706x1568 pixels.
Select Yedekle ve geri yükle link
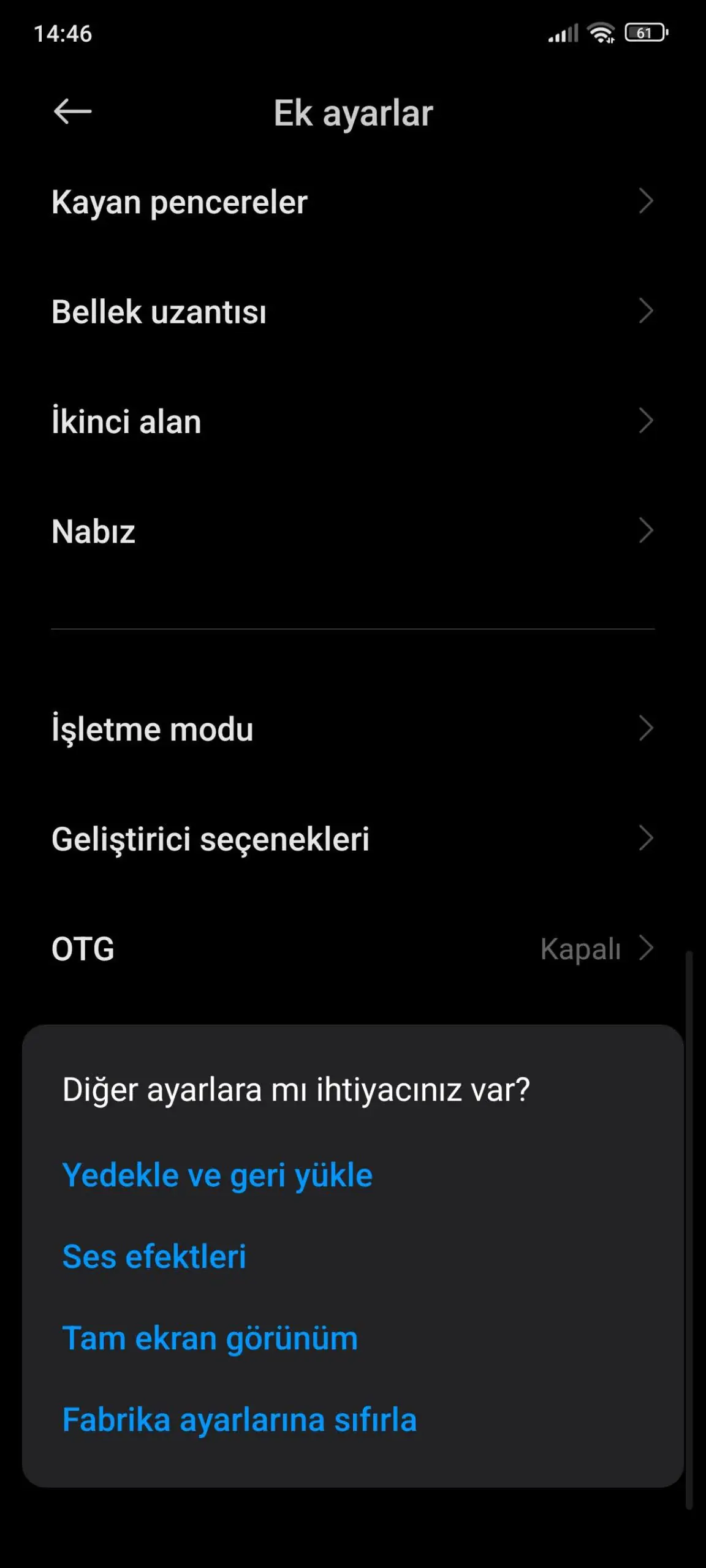click(x=217, y=1174)
